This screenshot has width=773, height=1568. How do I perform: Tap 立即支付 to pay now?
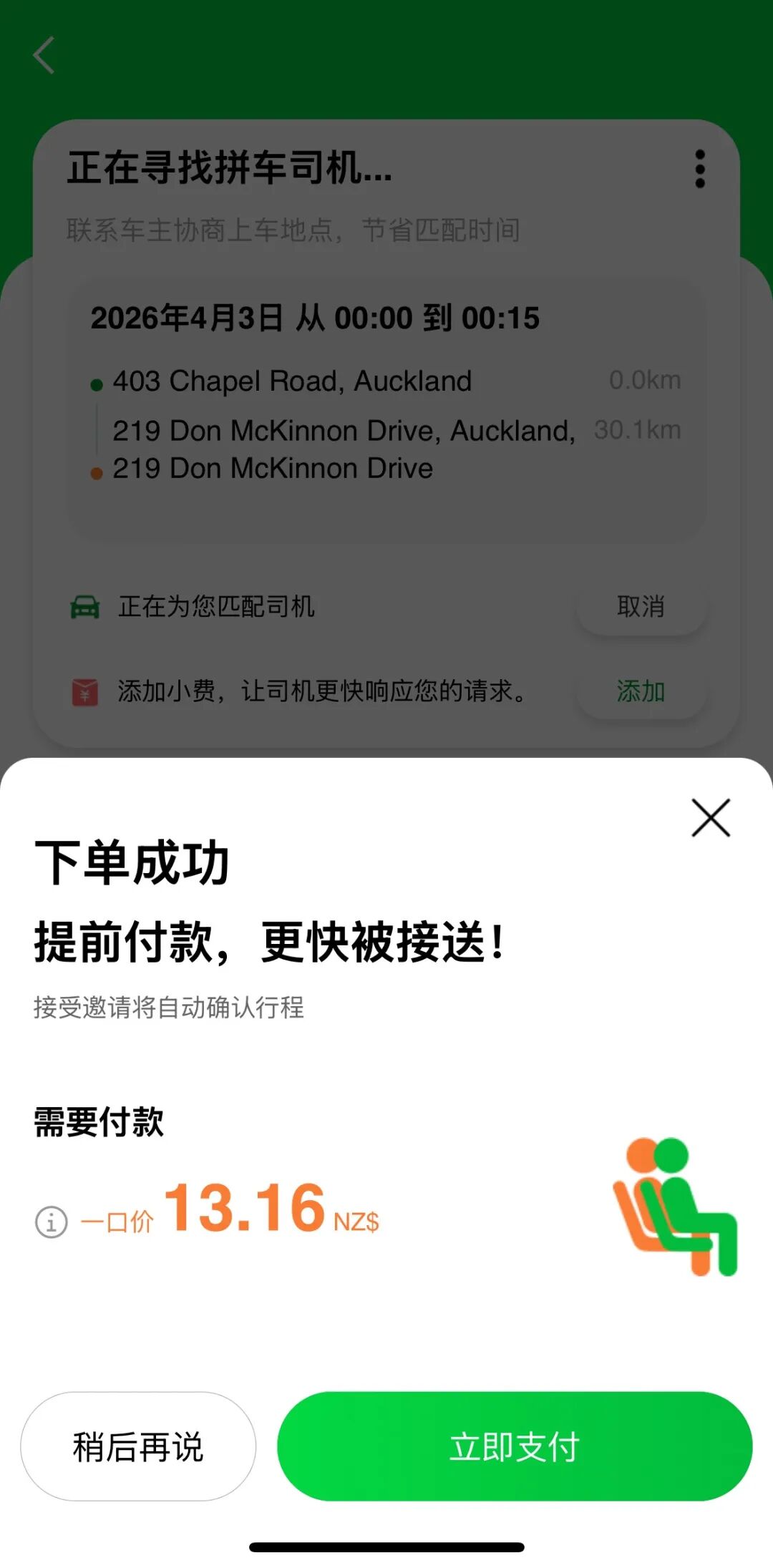click(x=515, y=1446)
